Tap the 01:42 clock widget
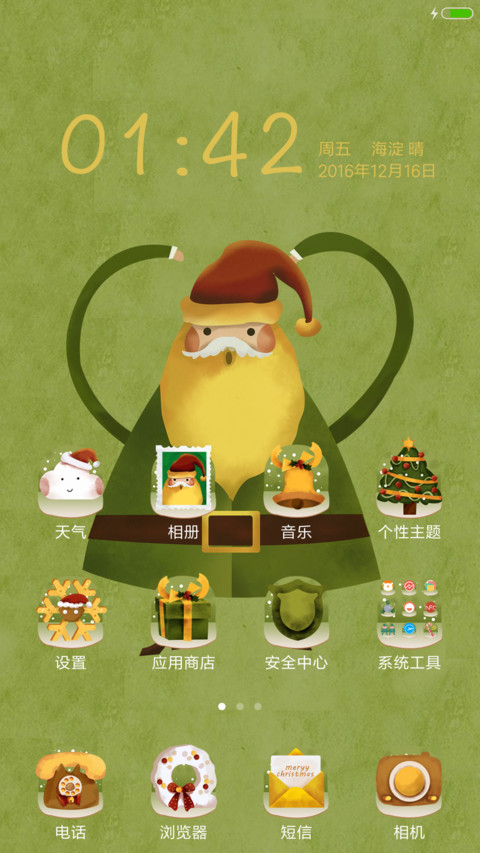This screenshot has width=480, height=853. point(182,144)
